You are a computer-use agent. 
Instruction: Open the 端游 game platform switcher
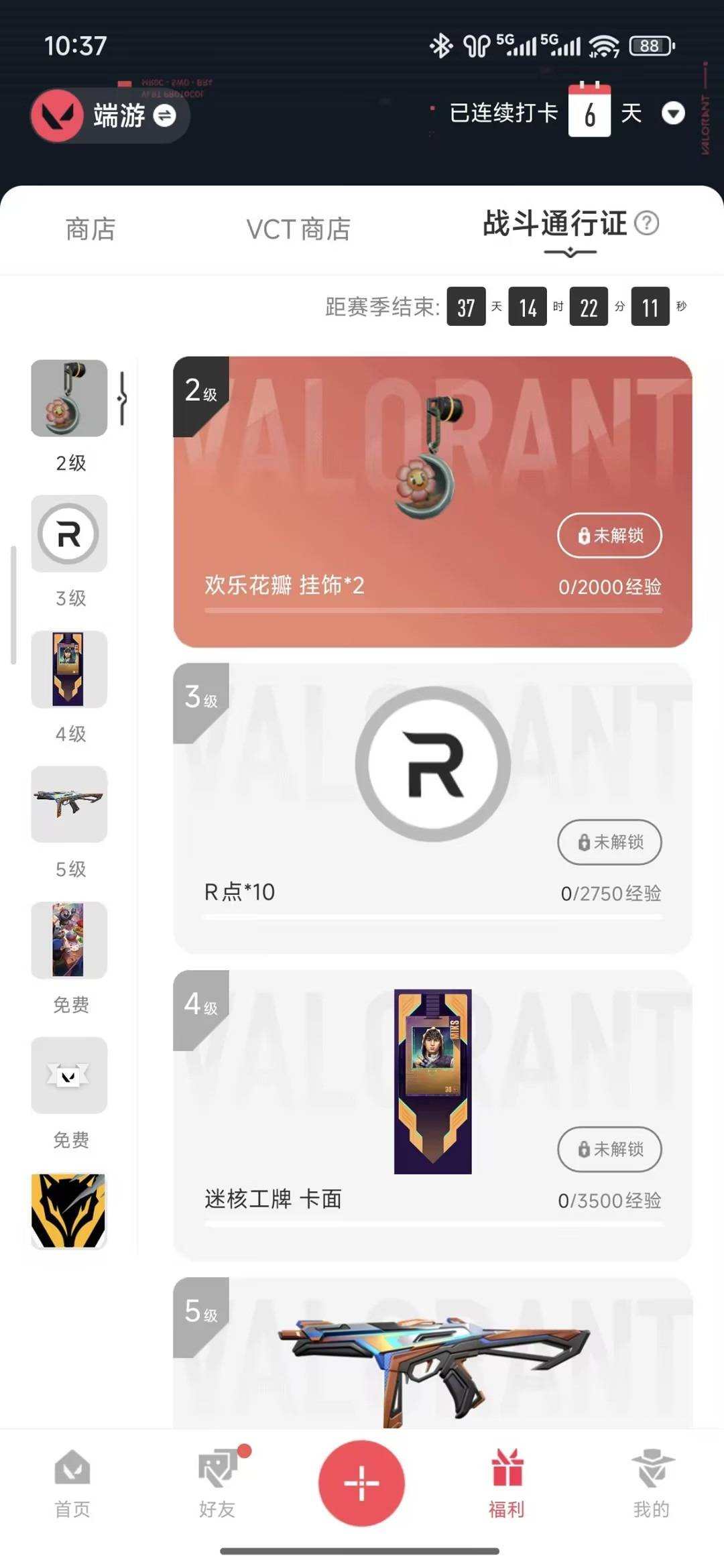click(124, 115)
